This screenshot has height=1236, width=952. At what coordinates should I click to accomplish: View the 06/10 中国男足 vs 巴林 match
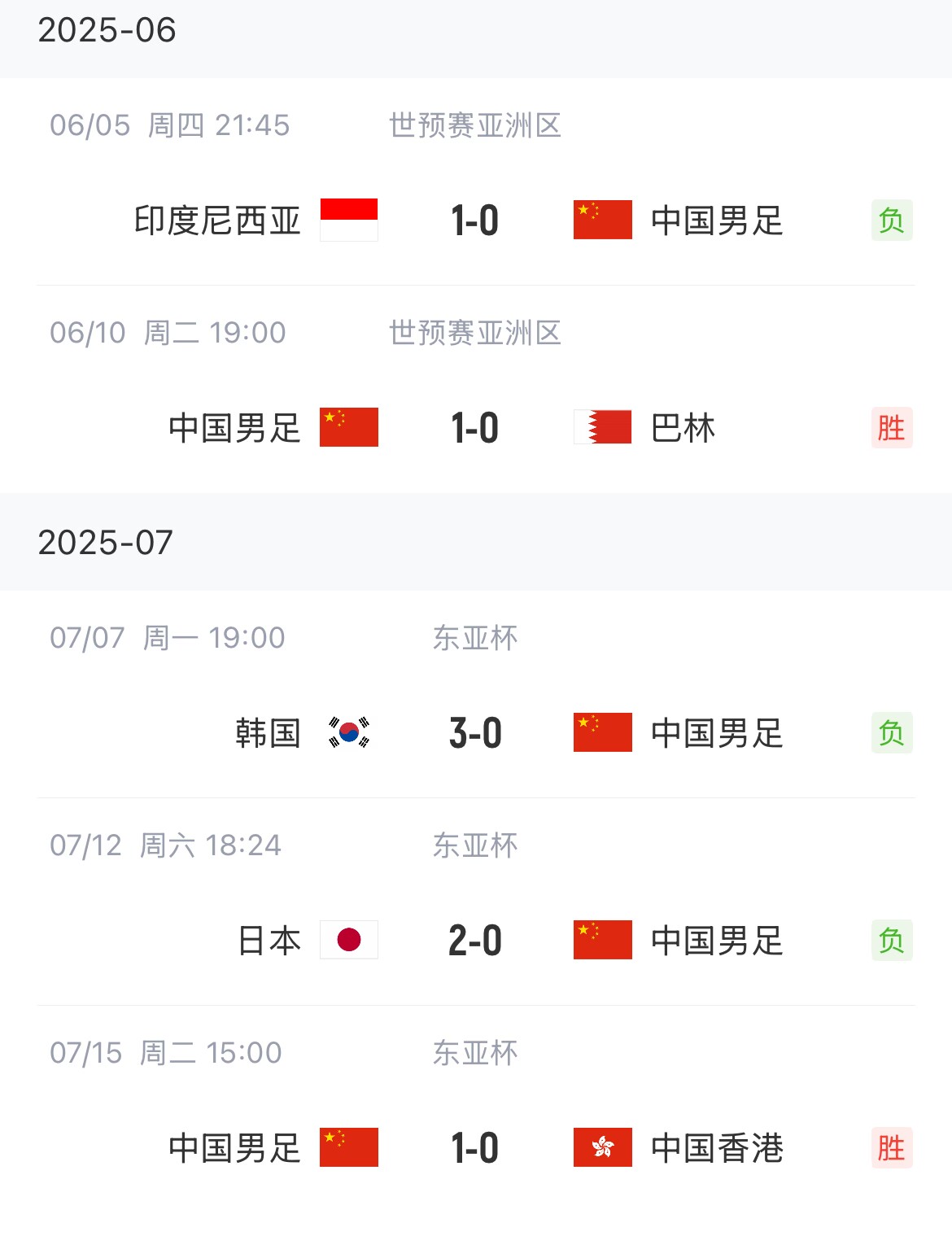[475, 428]
